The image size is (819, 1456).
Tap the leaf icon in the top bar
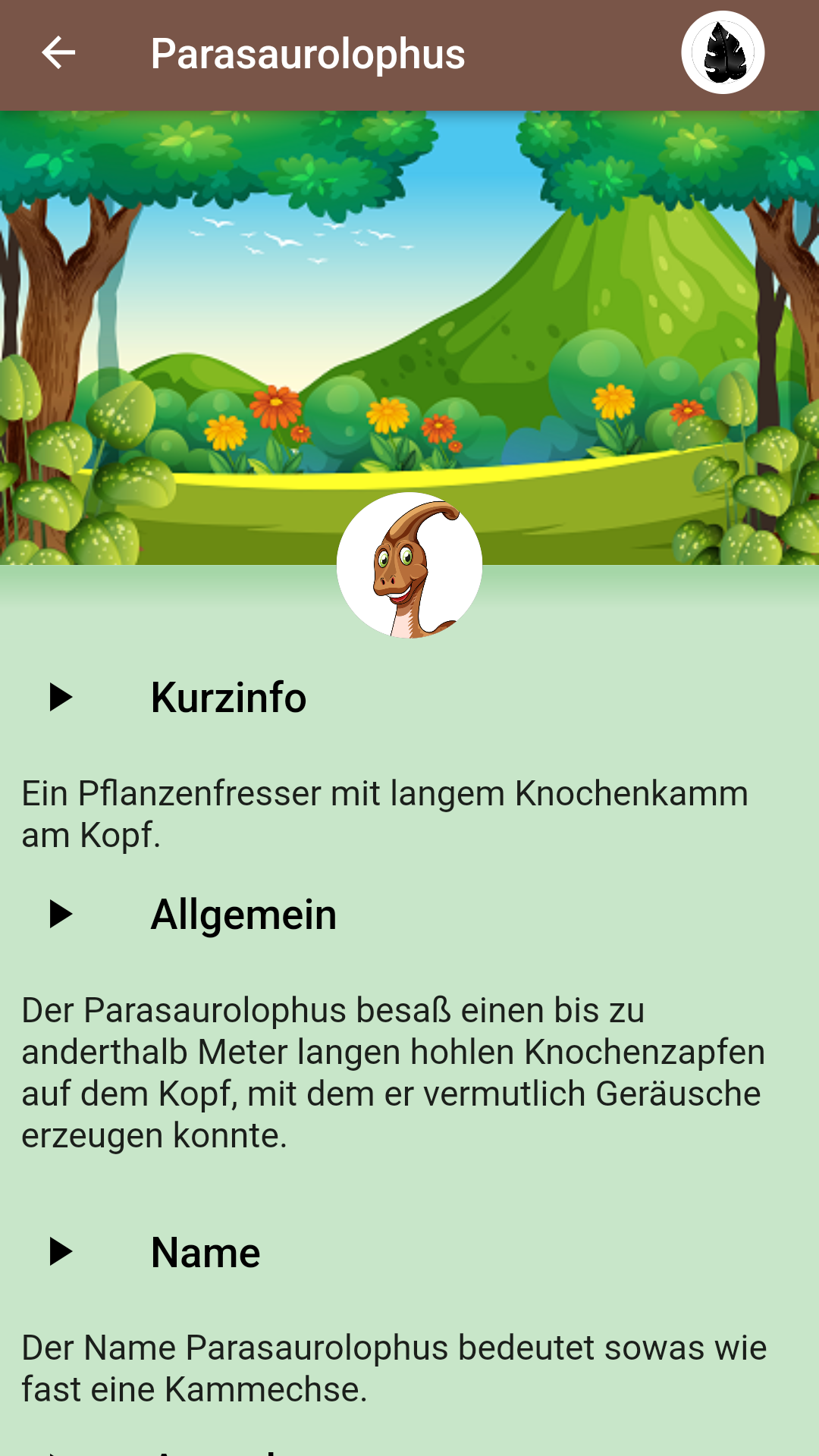pos(723,53)
